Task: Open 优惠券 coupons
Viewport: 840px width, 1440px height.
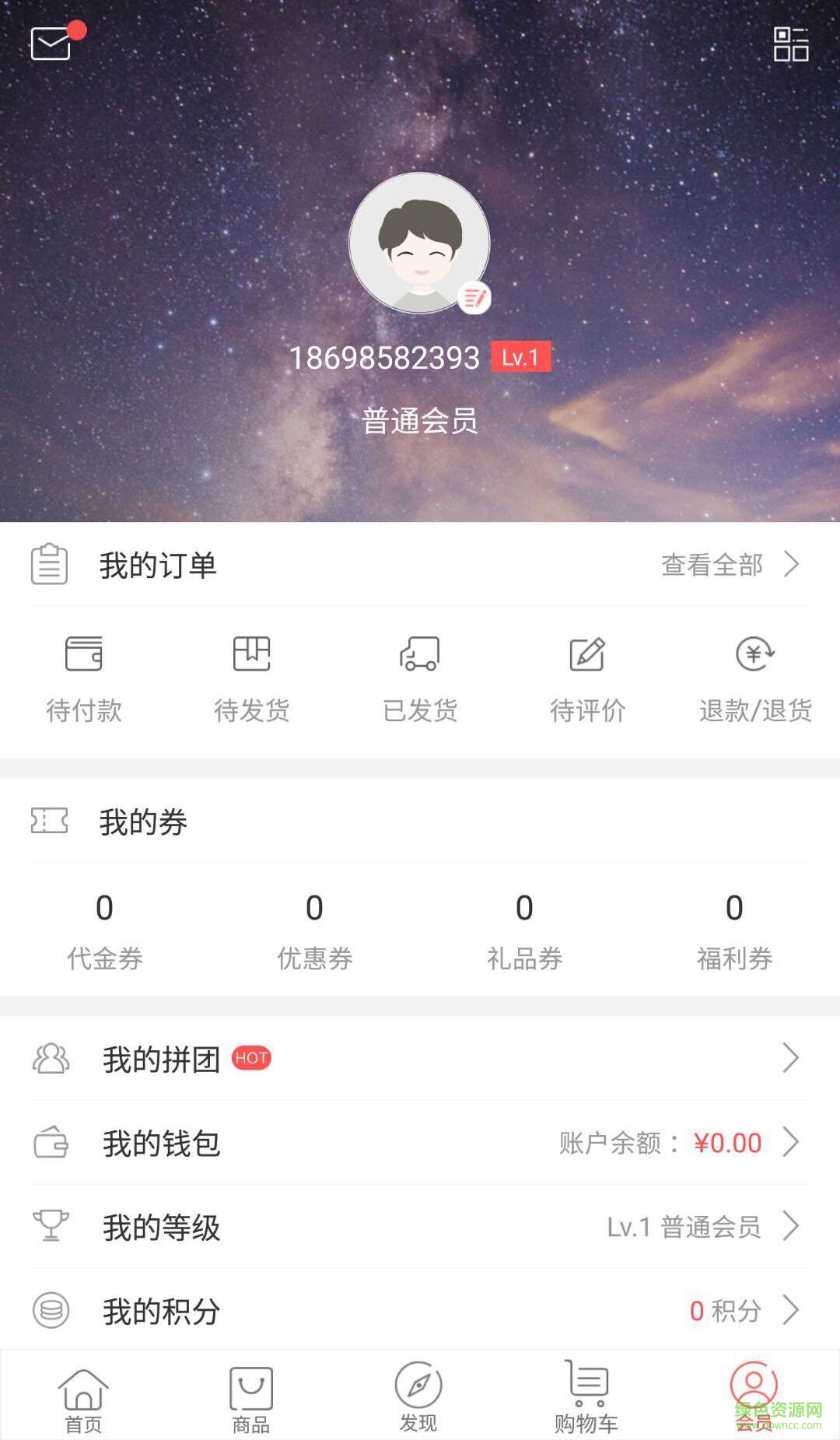Action: (x=315, y=930)
